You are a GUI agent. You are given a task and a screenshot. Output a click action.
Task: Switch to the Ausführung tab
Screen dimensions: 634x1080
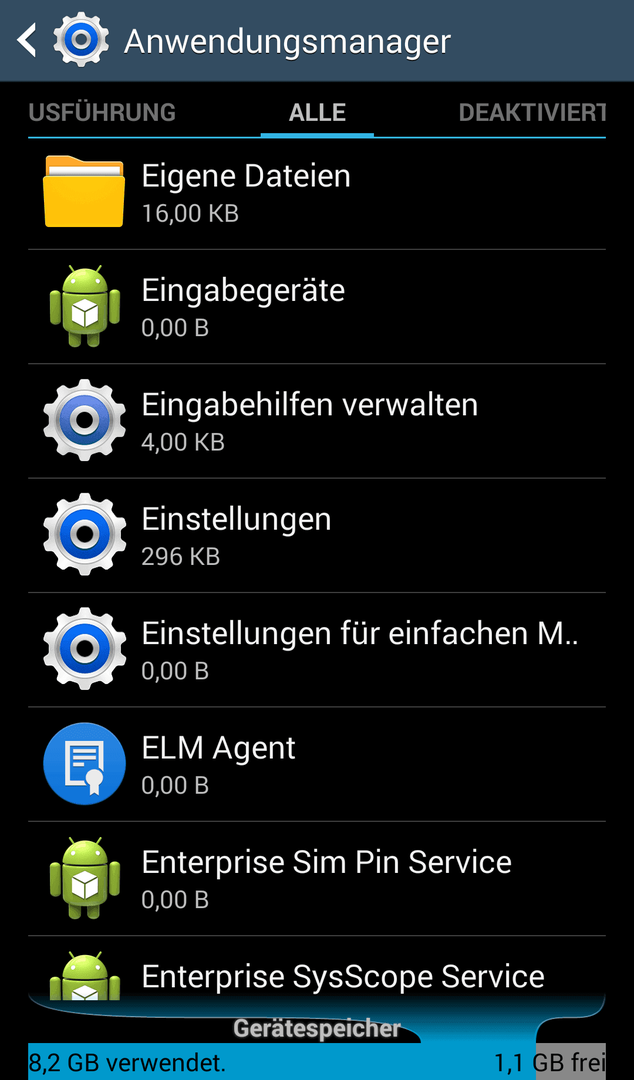click(x=102, y=112)
